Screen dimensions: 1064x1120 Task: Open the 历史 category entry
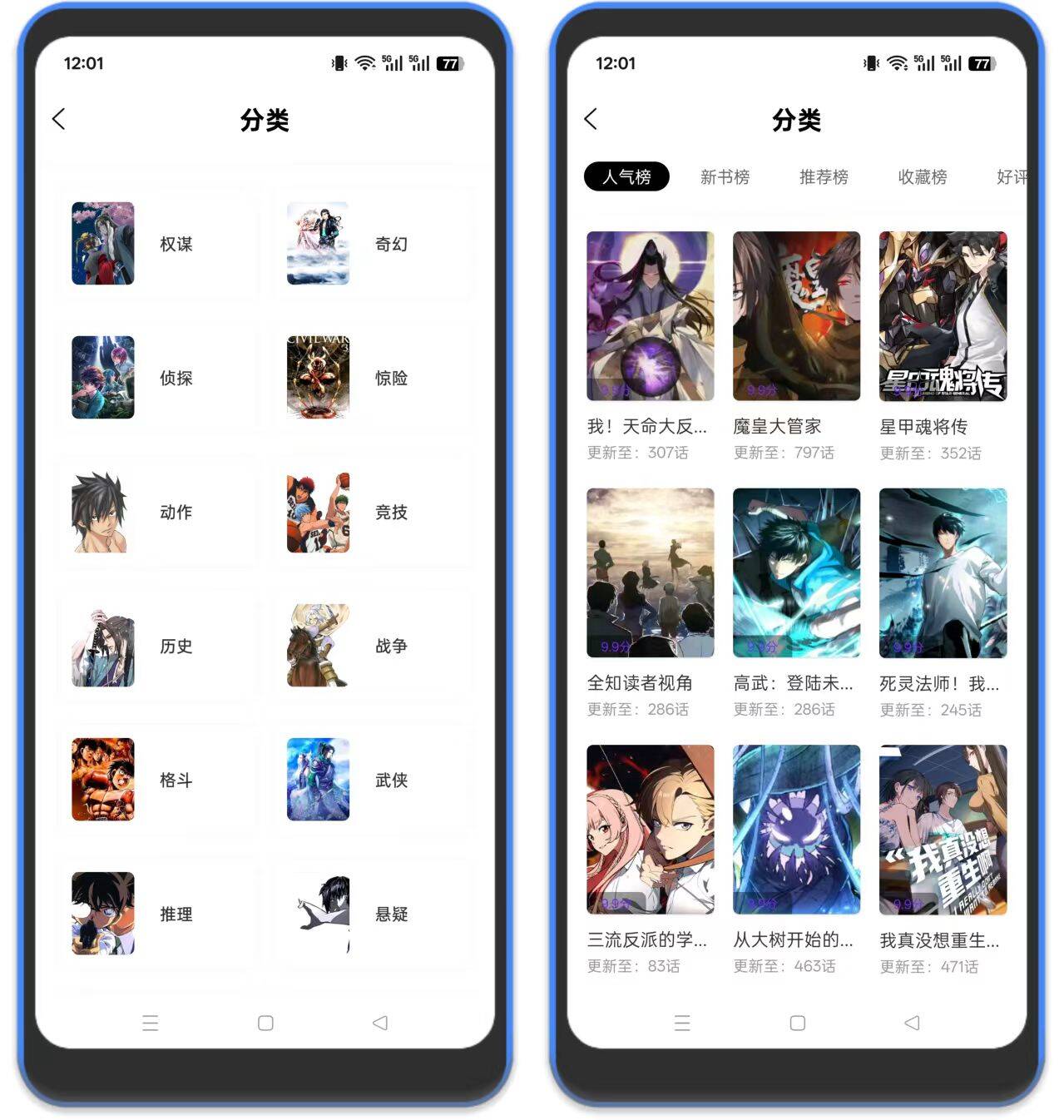click(102, 647)
